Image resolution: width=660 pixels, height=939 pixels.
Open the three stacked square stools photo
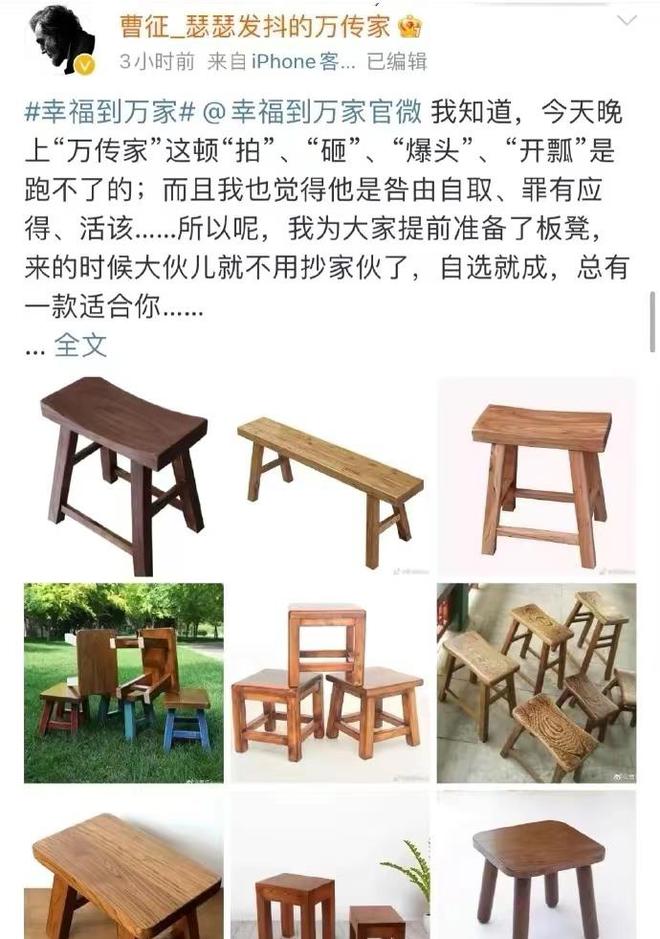coord(330,682)
